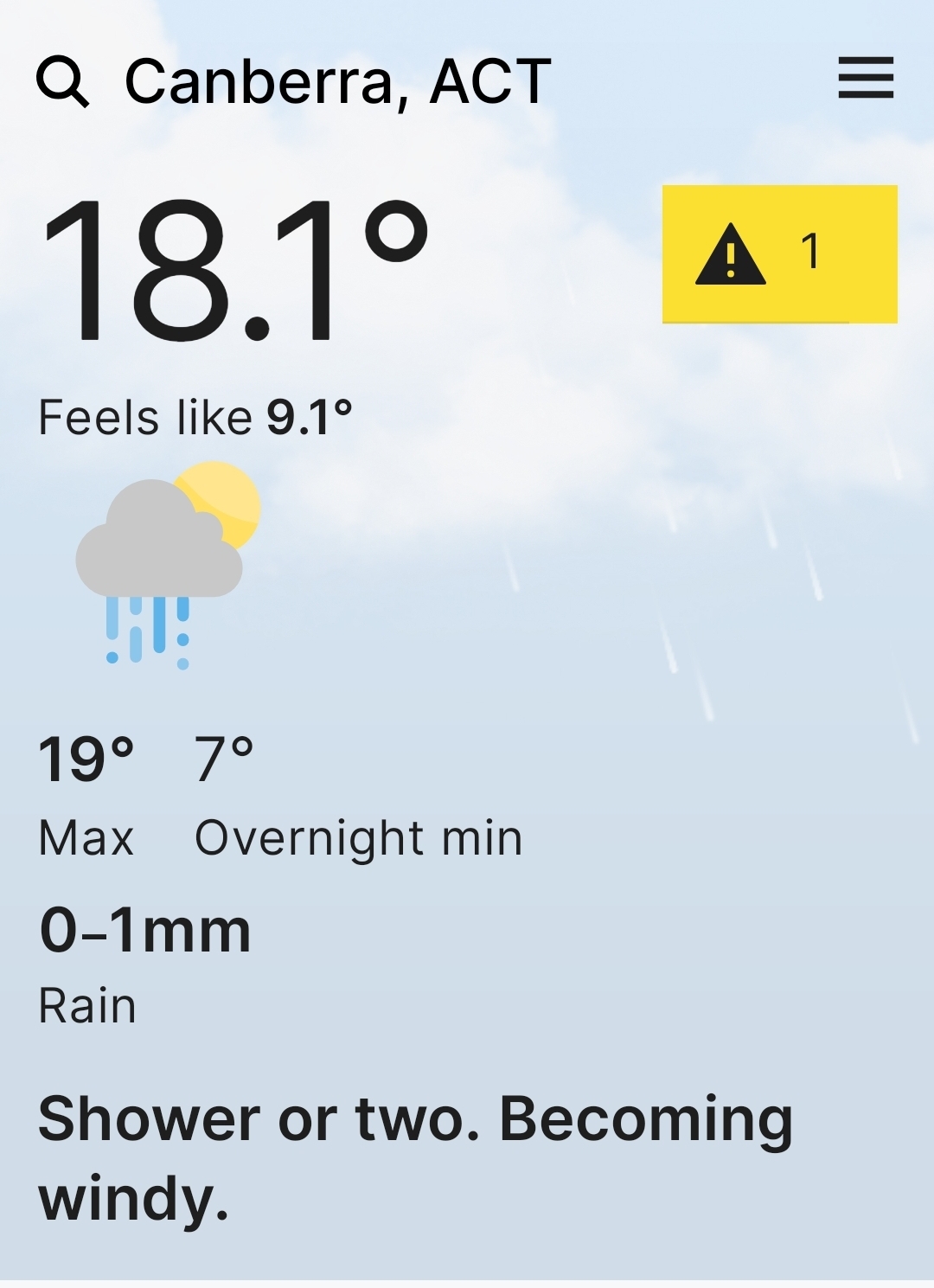The image size is (934, 1288).
Task: View the yellow weather warning alert
Action: 779,253
